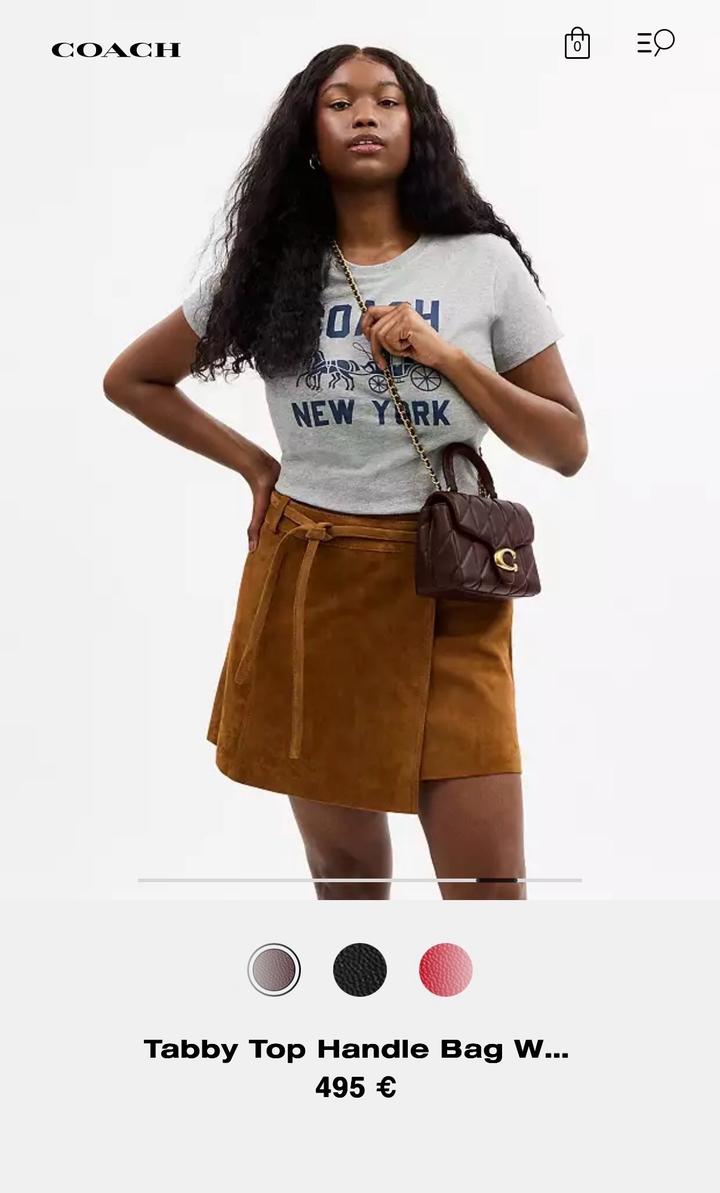
Task: Go to the Coach homepage logo
Action: tap(116, 50)
